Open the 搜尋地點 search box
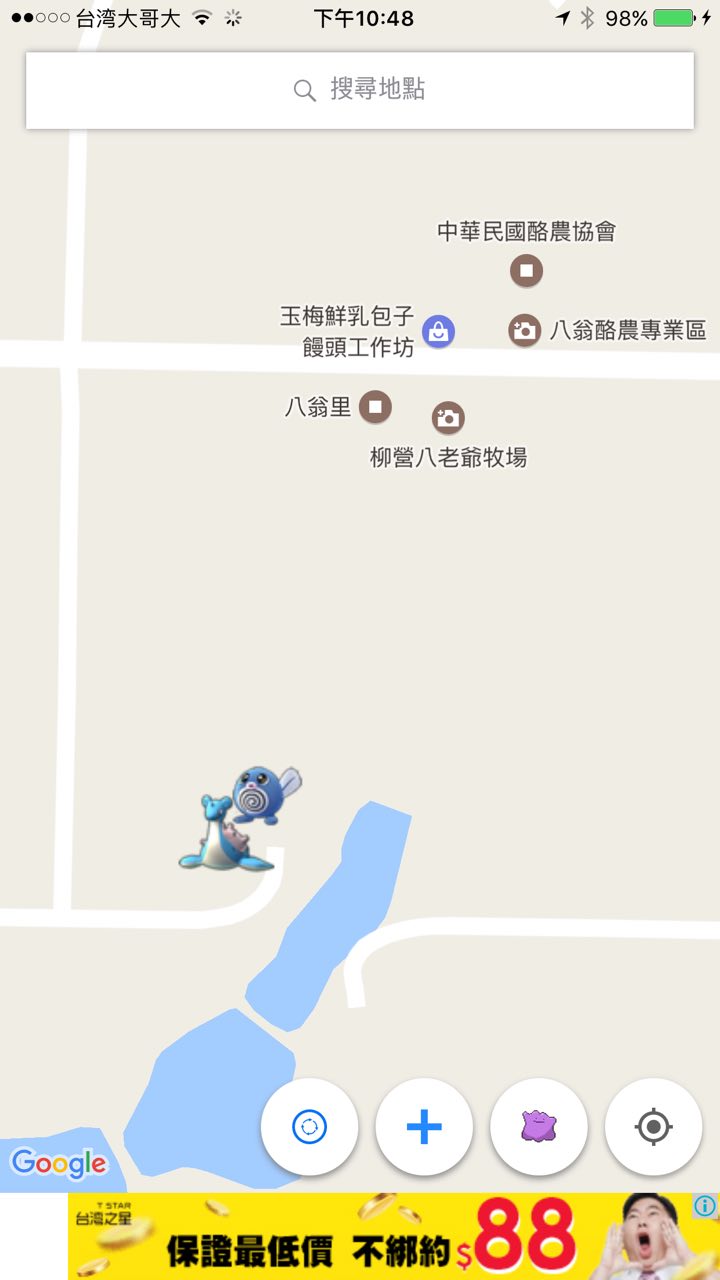 (360, 90)
